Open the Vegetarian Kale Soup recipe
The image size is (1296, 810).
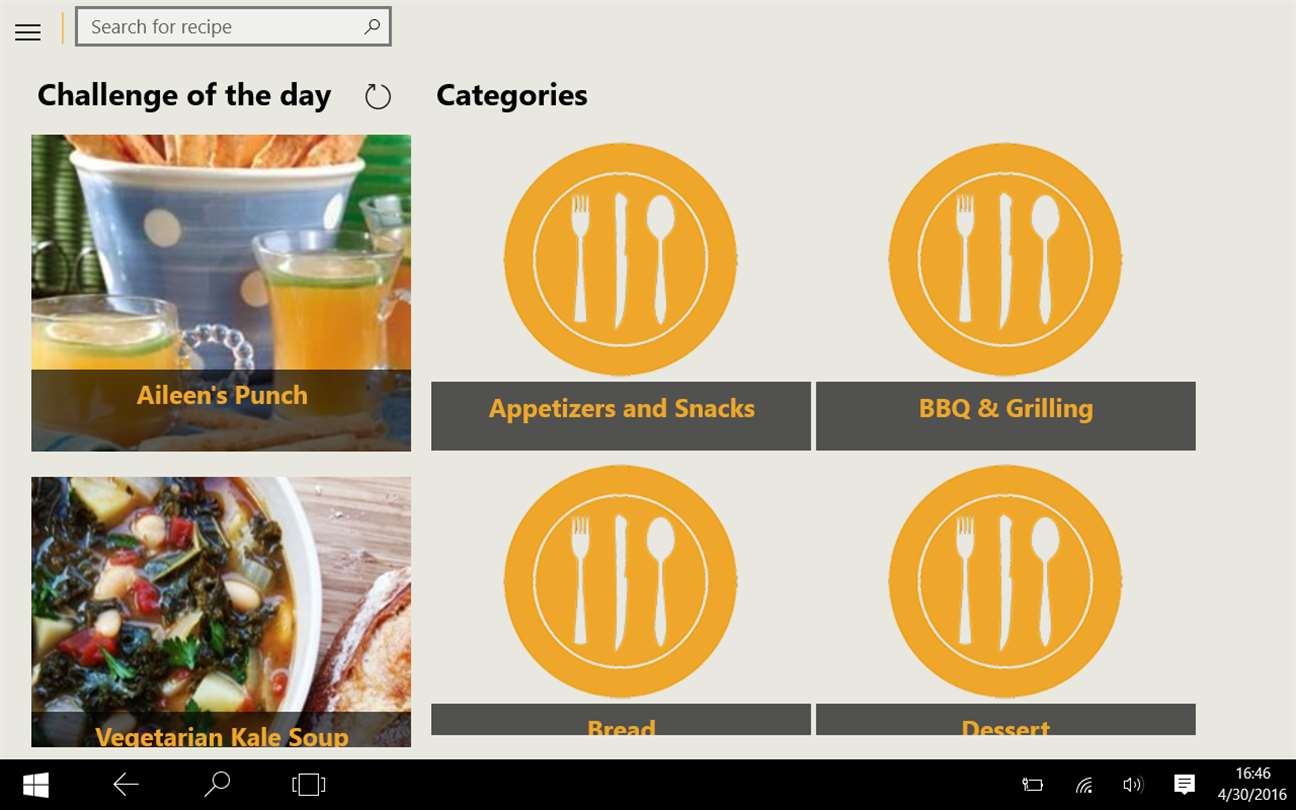point(221,610)
